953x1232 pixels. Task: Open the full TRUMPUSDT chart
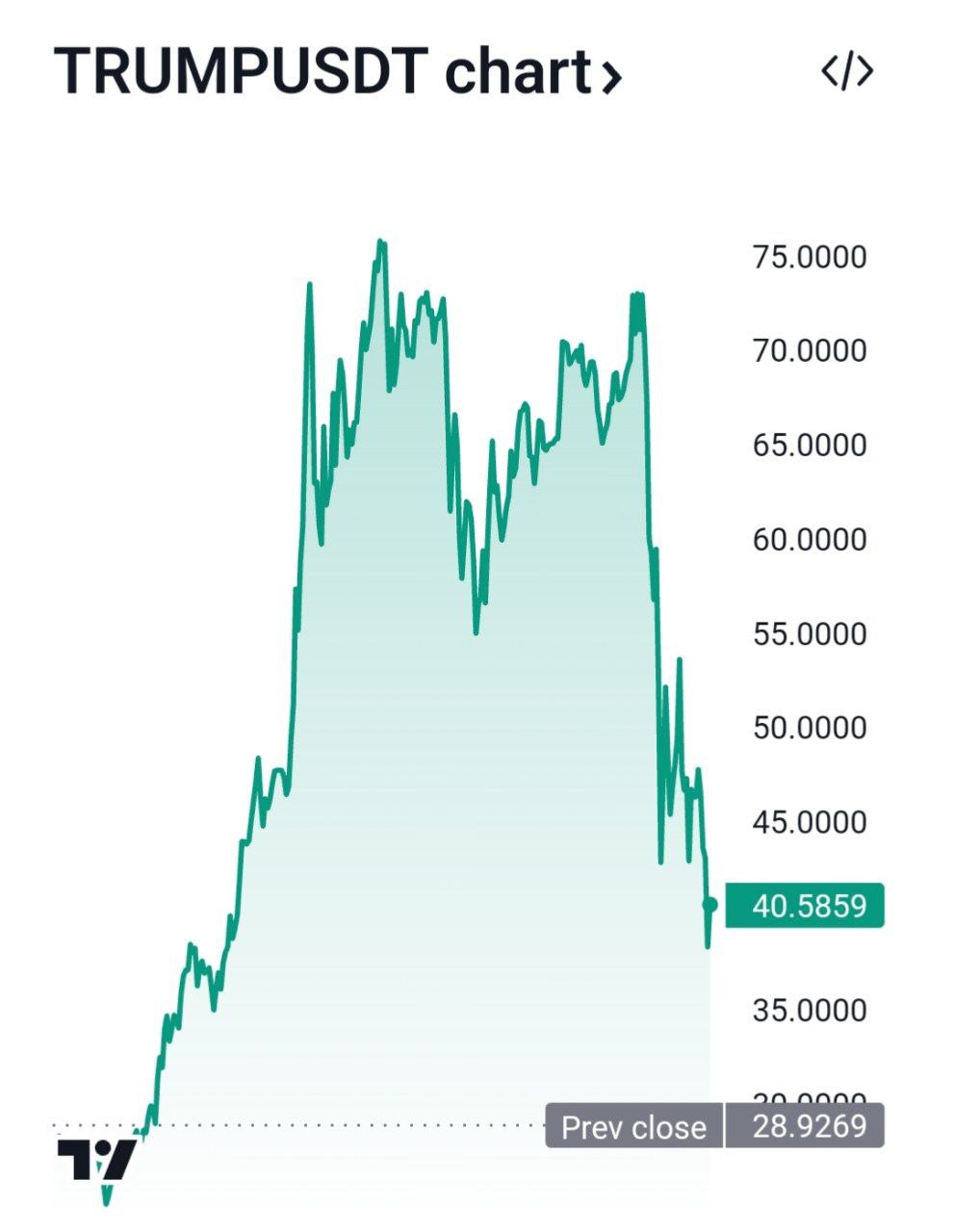point(337,72)
